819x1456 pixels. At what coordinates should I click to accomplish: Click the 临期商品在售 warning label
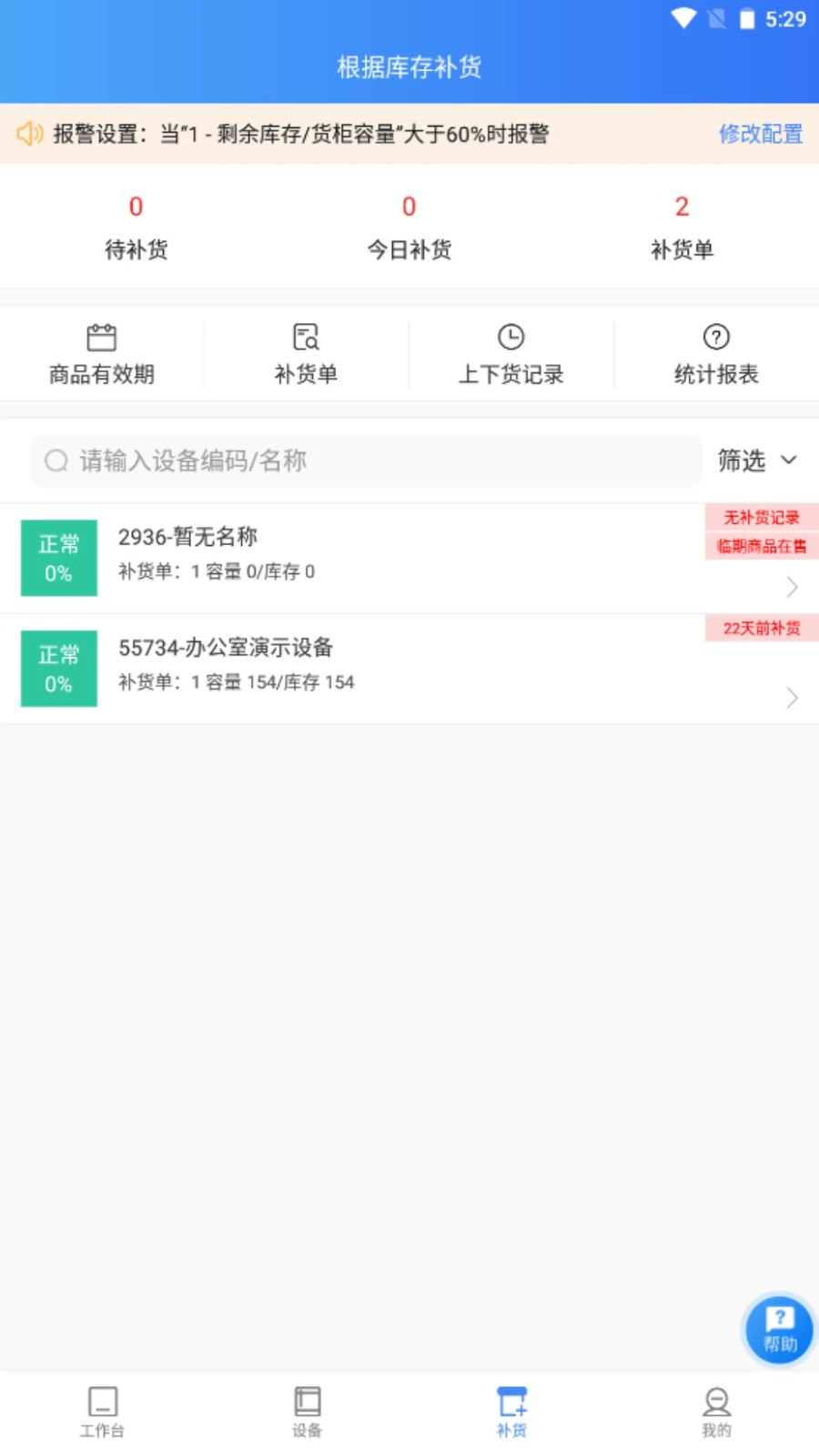pyautogui.click(x=761, y=547)
